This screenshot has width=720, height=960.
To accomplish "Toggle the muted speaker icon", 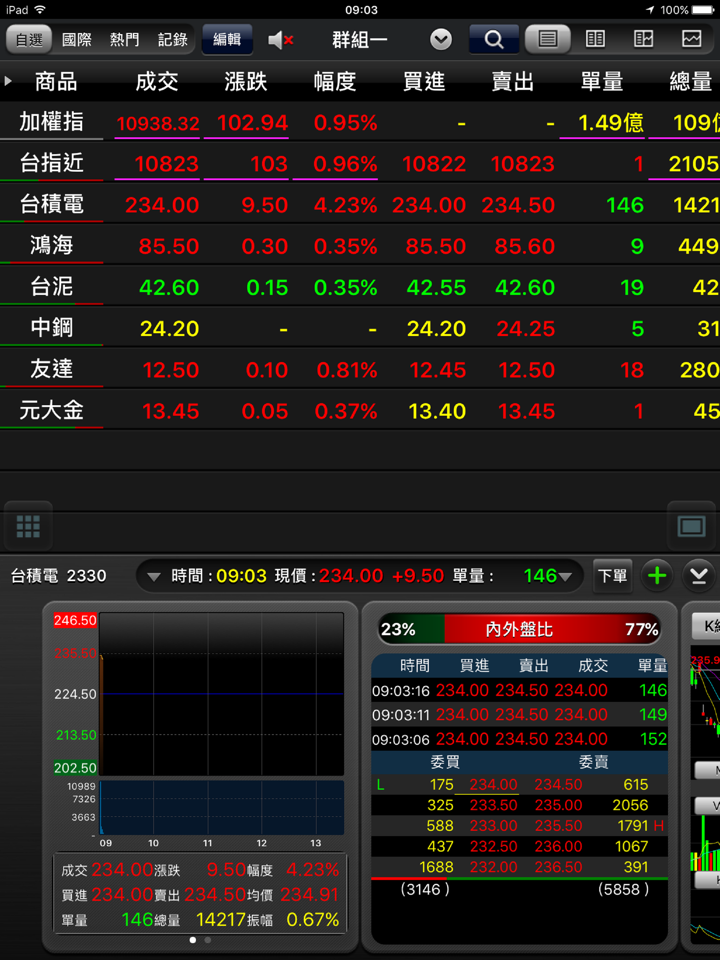I will coord(280,40).
